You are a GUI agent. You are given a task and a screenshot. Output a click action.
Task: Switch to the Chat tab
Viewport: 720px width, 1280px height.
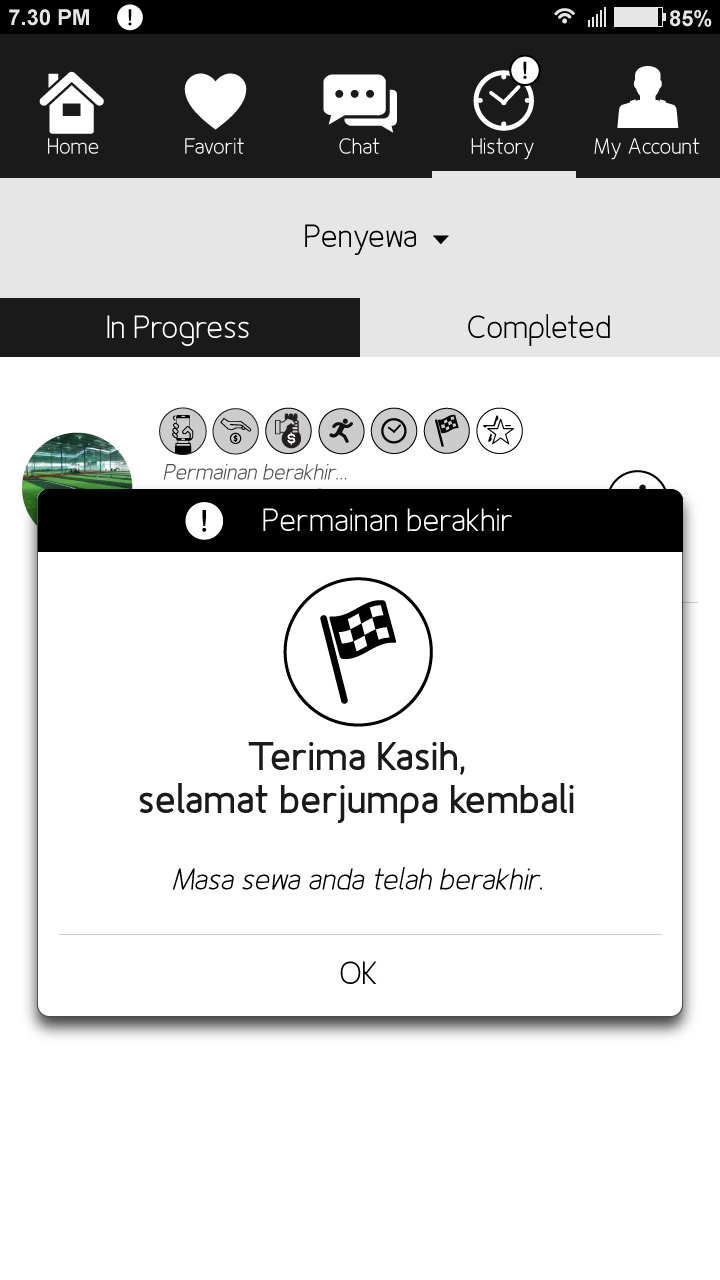359,113
